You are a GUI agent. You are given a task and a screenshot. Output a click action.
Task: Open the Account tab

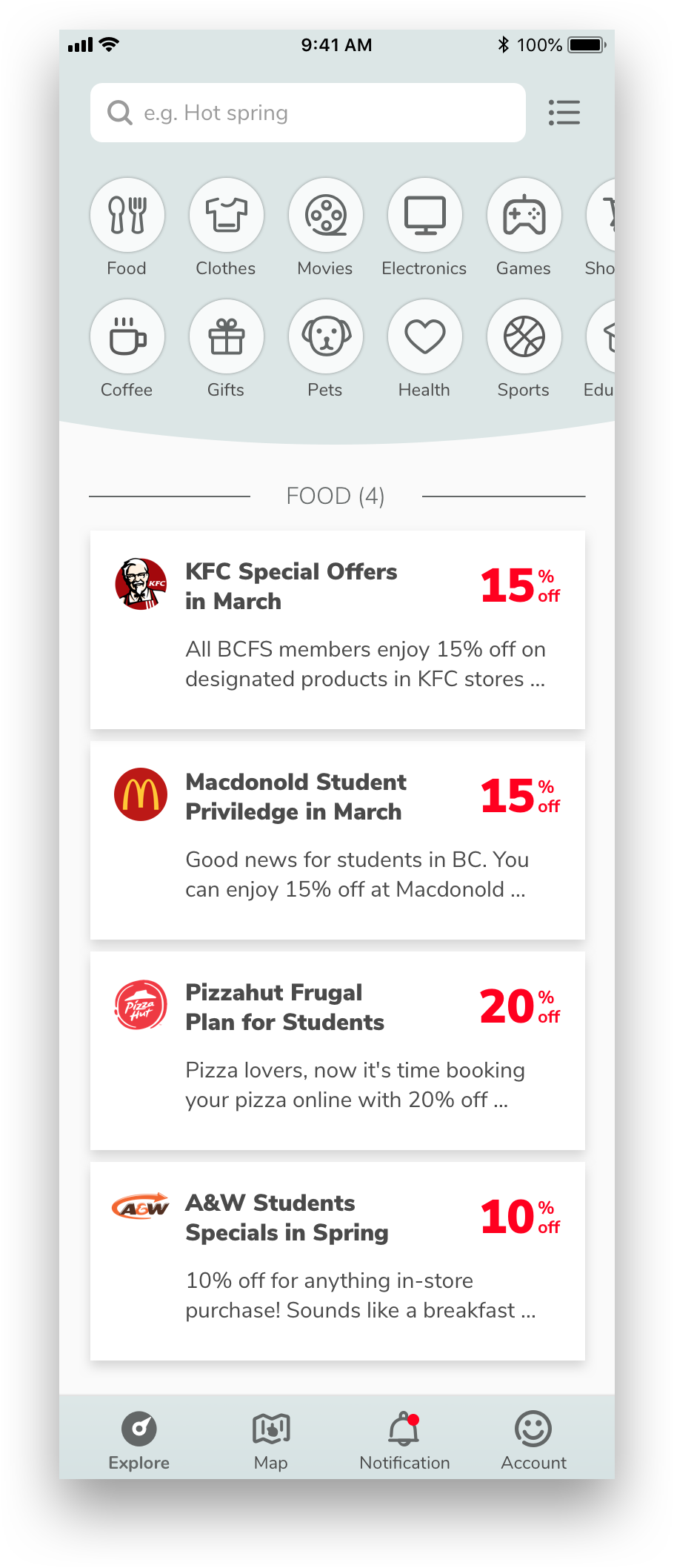coord(533,1440)
